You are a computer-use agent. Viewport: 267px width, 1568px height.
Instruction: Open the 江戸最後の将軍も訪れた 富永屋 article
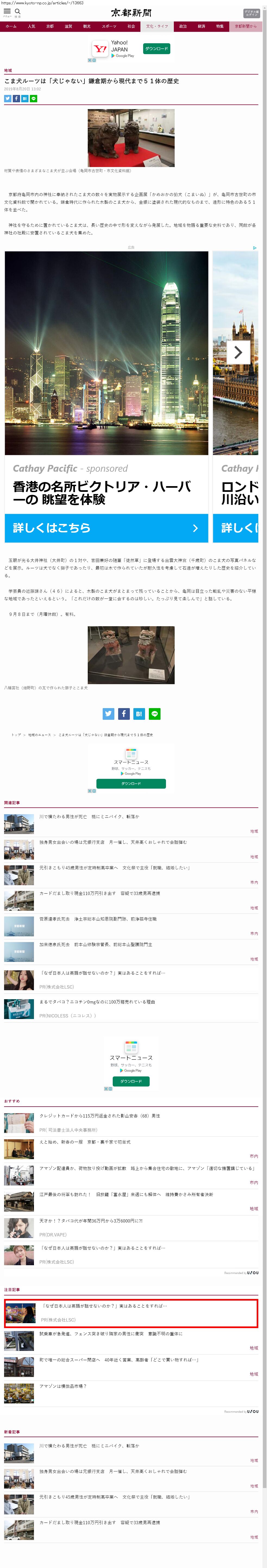tap(126, 1194)
